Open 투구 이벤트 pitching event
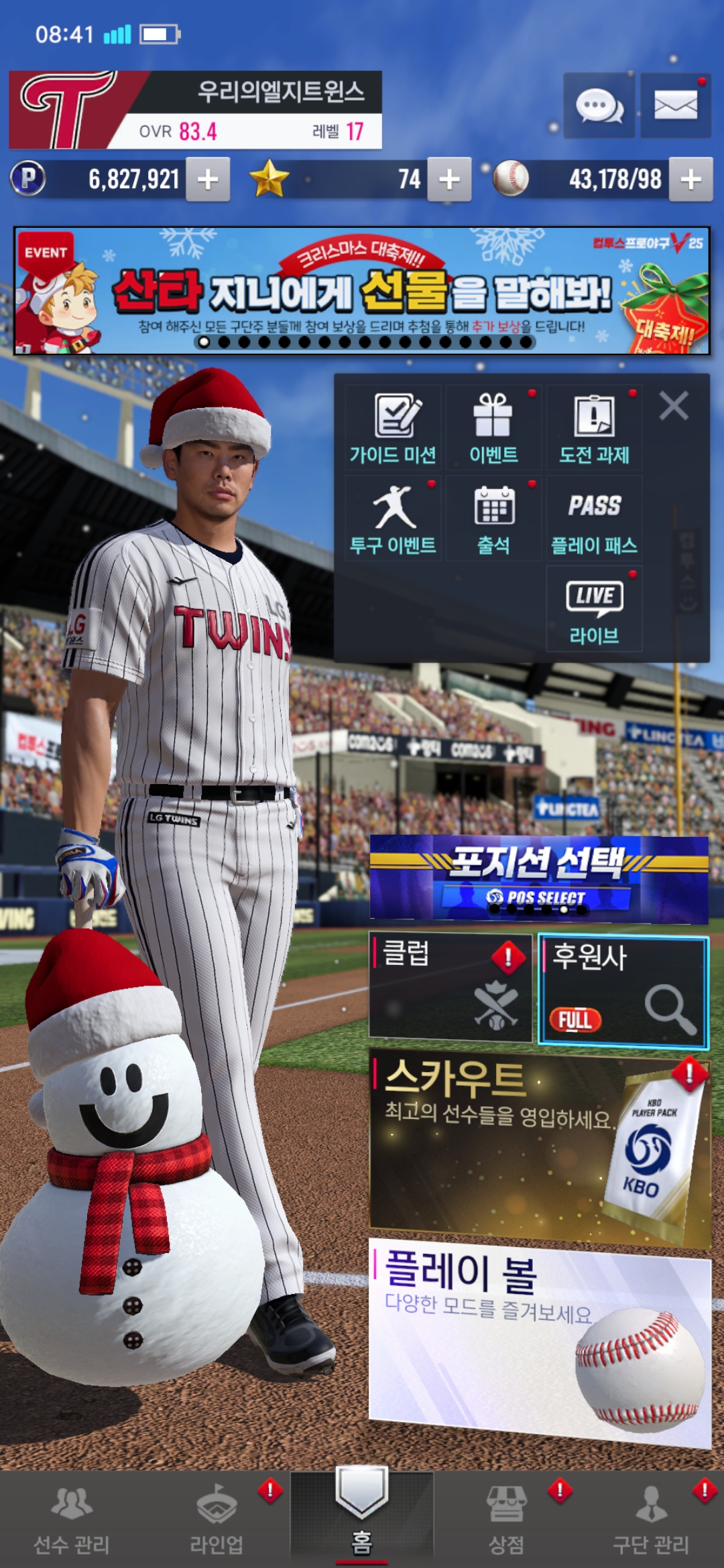The width and height of the screenshot is (724, 1568). (x=394, y=518)
